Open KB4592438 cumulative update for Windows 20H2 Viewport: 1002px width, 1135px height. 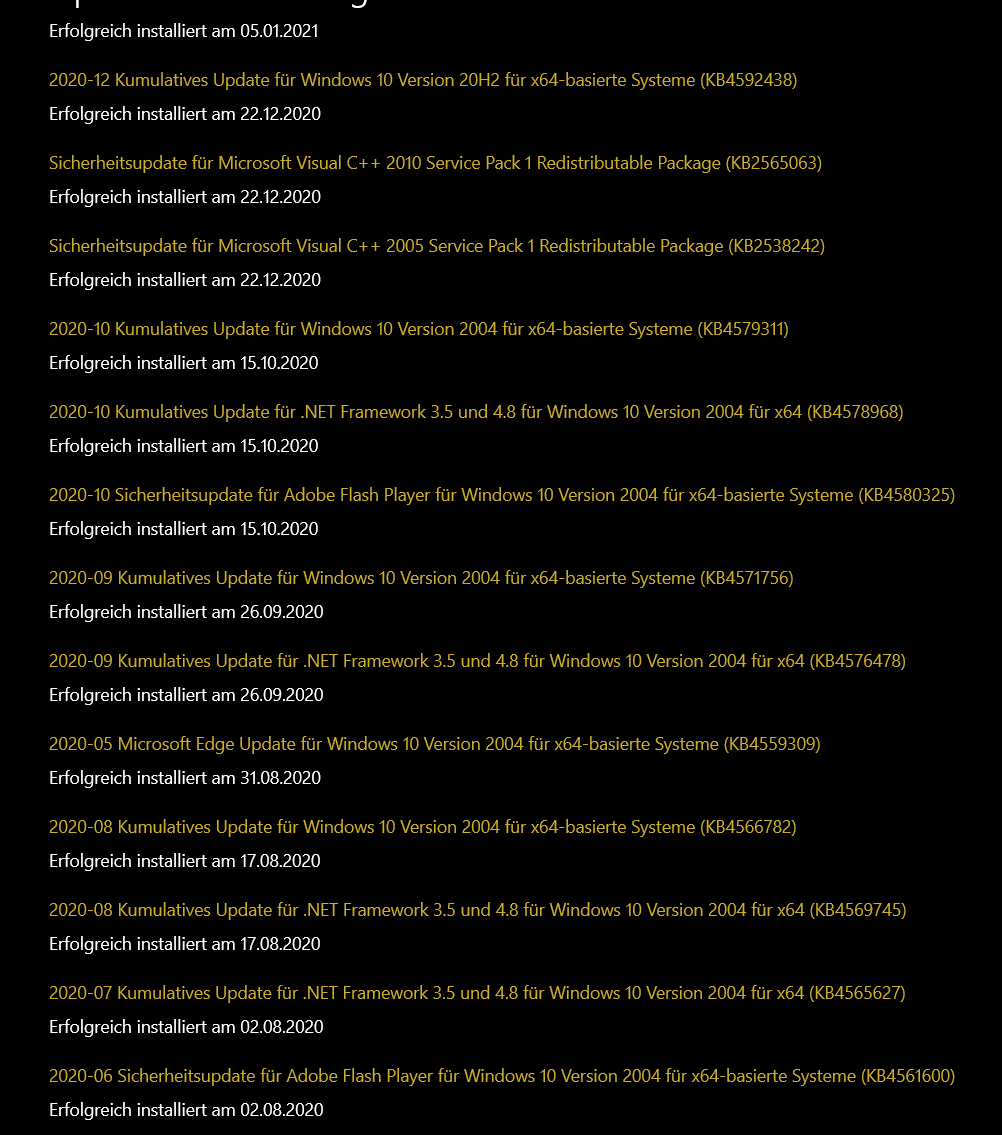pos(422,80)
